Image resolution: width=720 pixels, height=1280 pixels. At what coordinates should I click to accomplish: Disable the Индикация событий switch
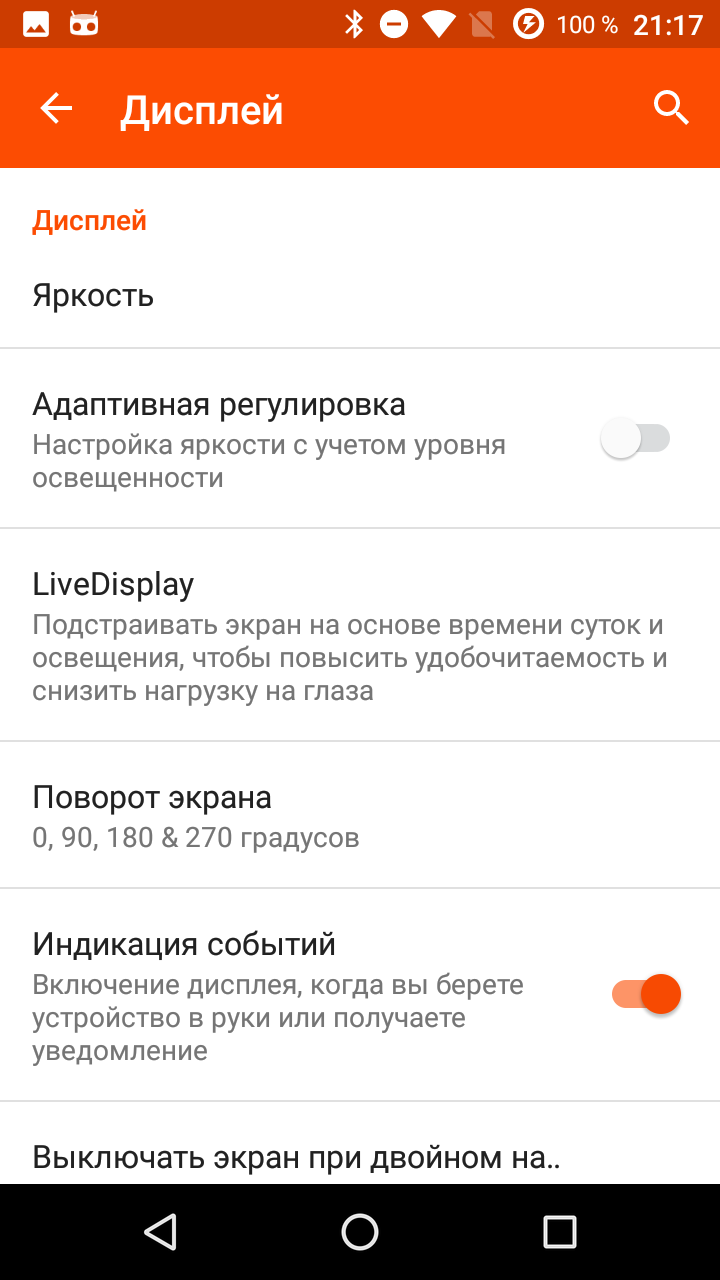(x=646, y=995)
